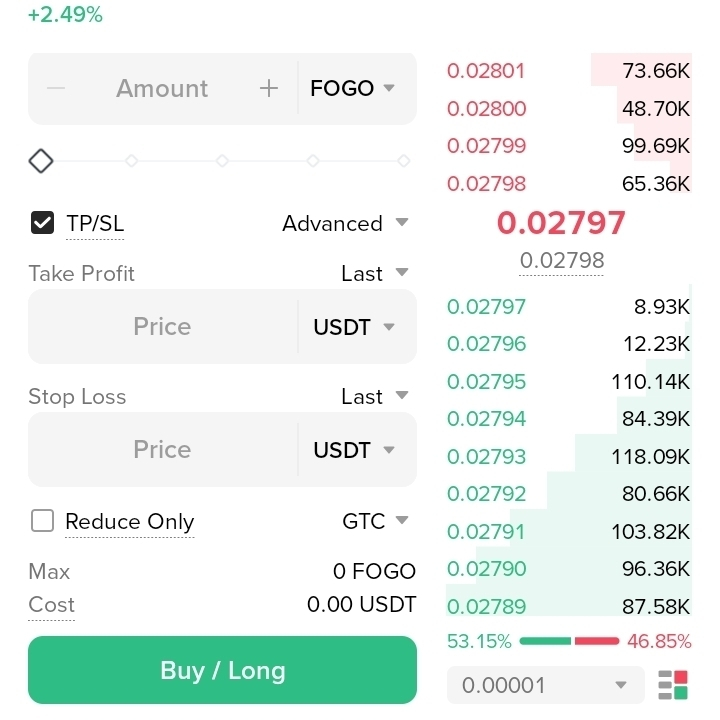Focus the Amount input field
720x720 pixels.
click(x=162, y=89)
